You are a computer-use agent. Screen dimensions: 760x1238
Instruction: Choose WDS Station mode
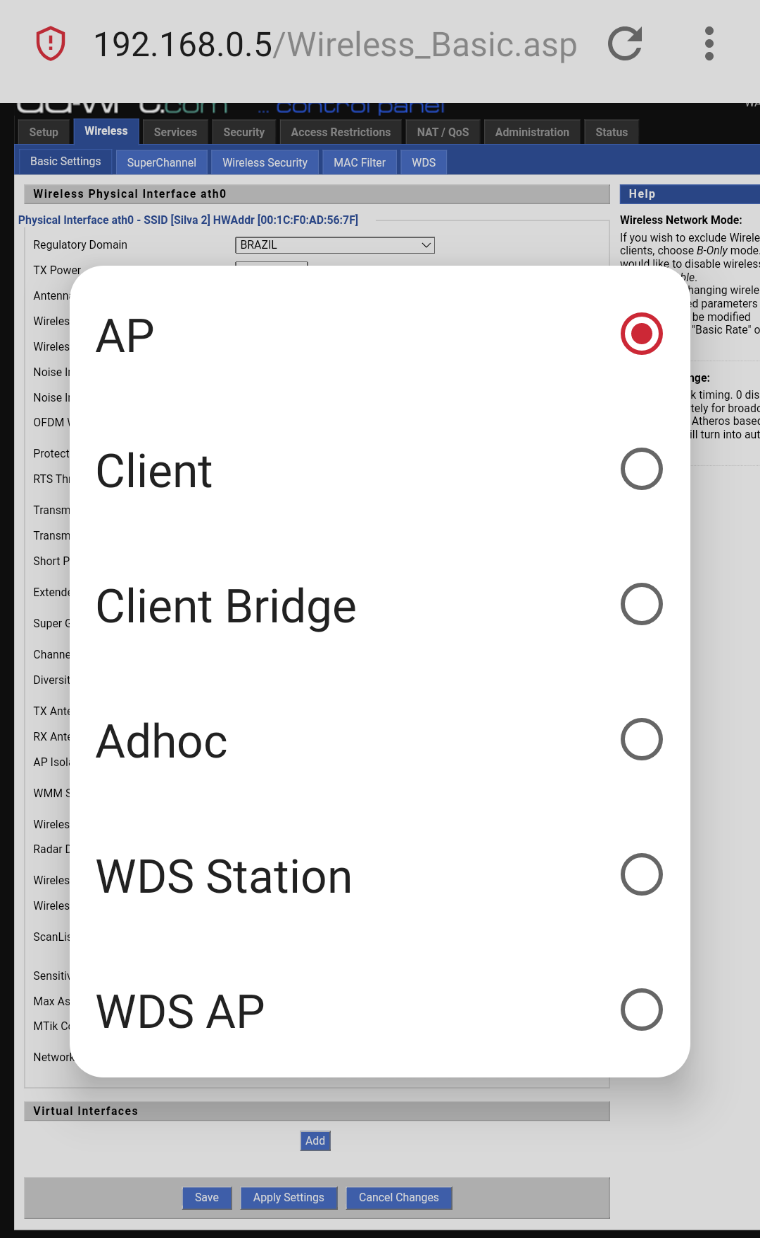click(x=380, y=875)
